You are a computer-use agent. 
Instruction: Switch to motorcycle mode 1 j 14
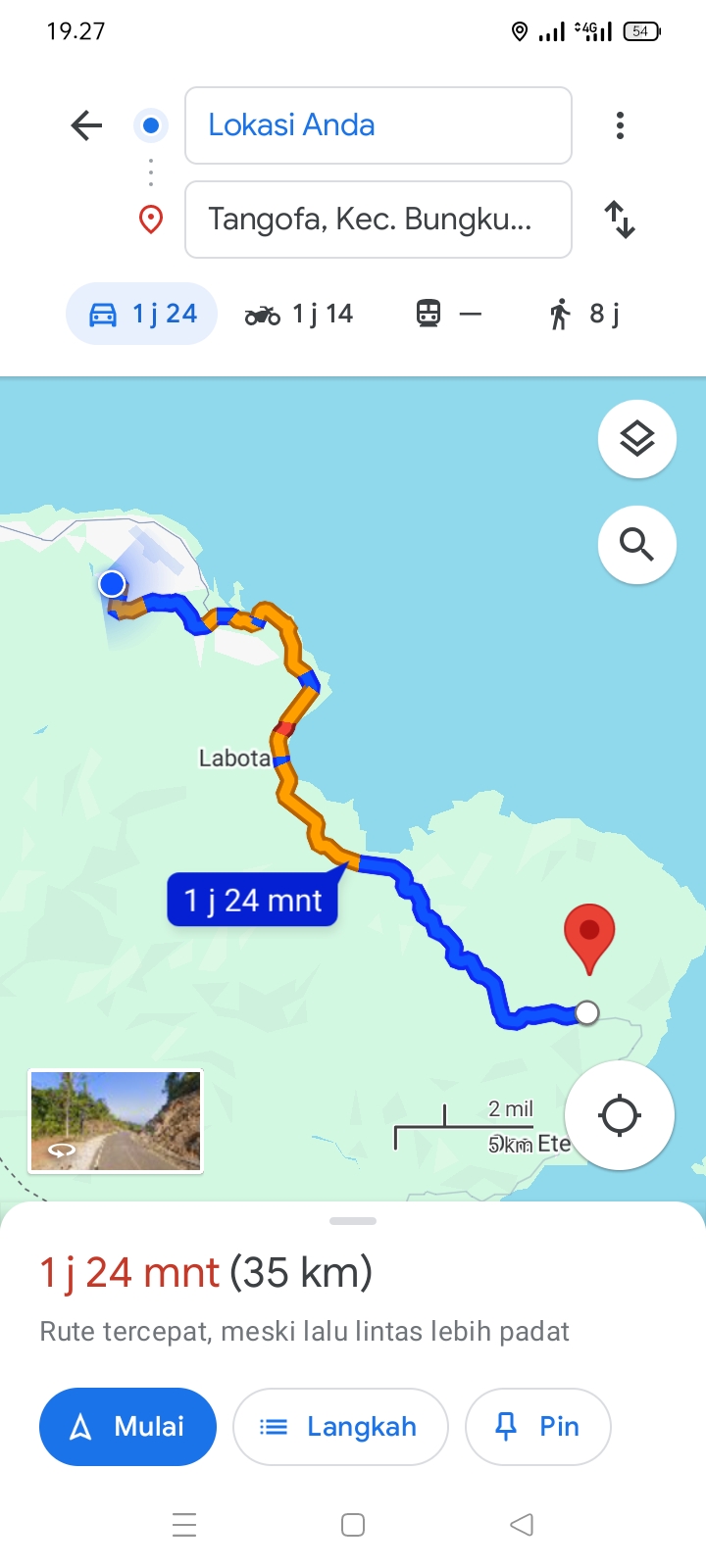[x=299, y=314]
